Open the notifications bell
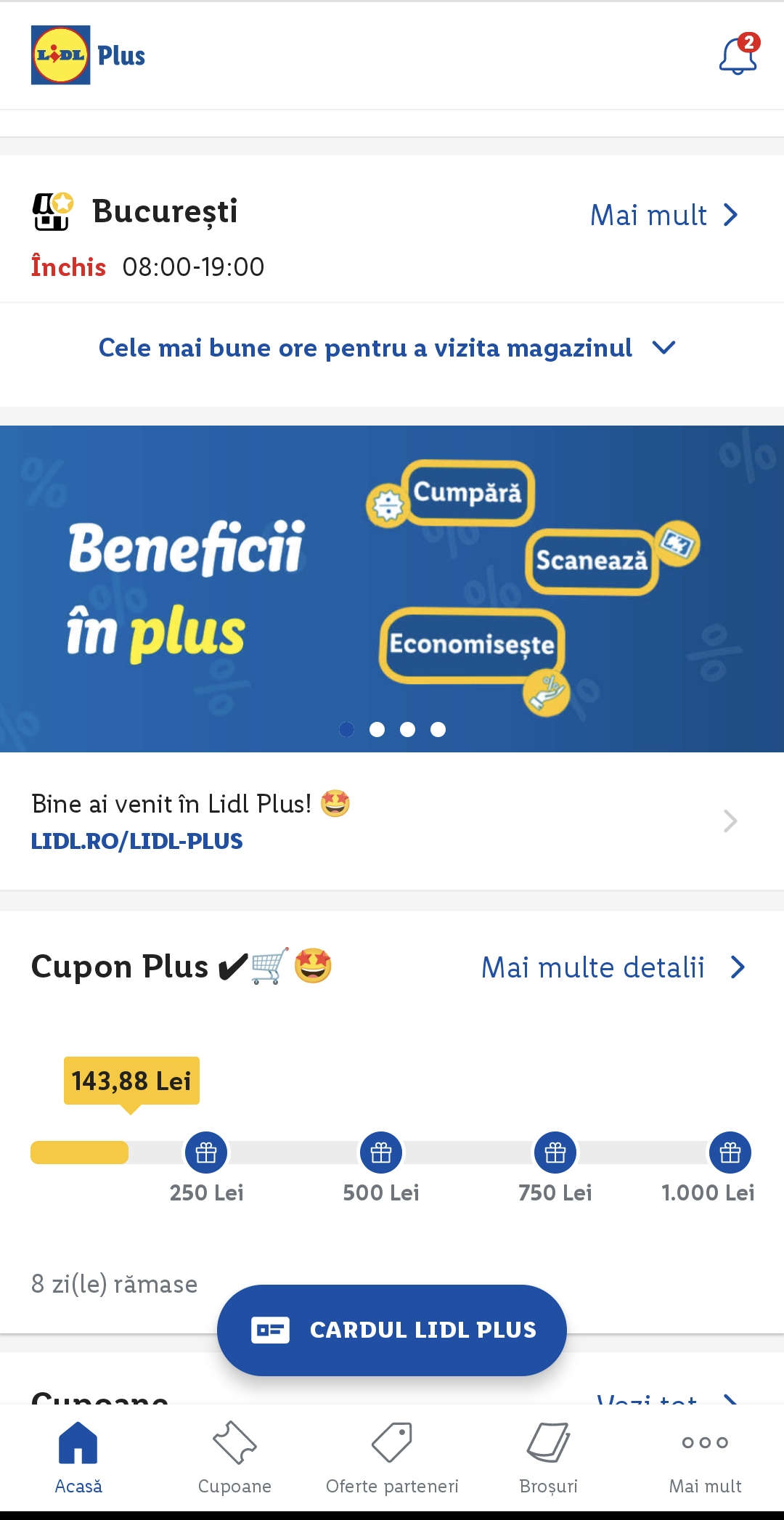 (738, 55)
